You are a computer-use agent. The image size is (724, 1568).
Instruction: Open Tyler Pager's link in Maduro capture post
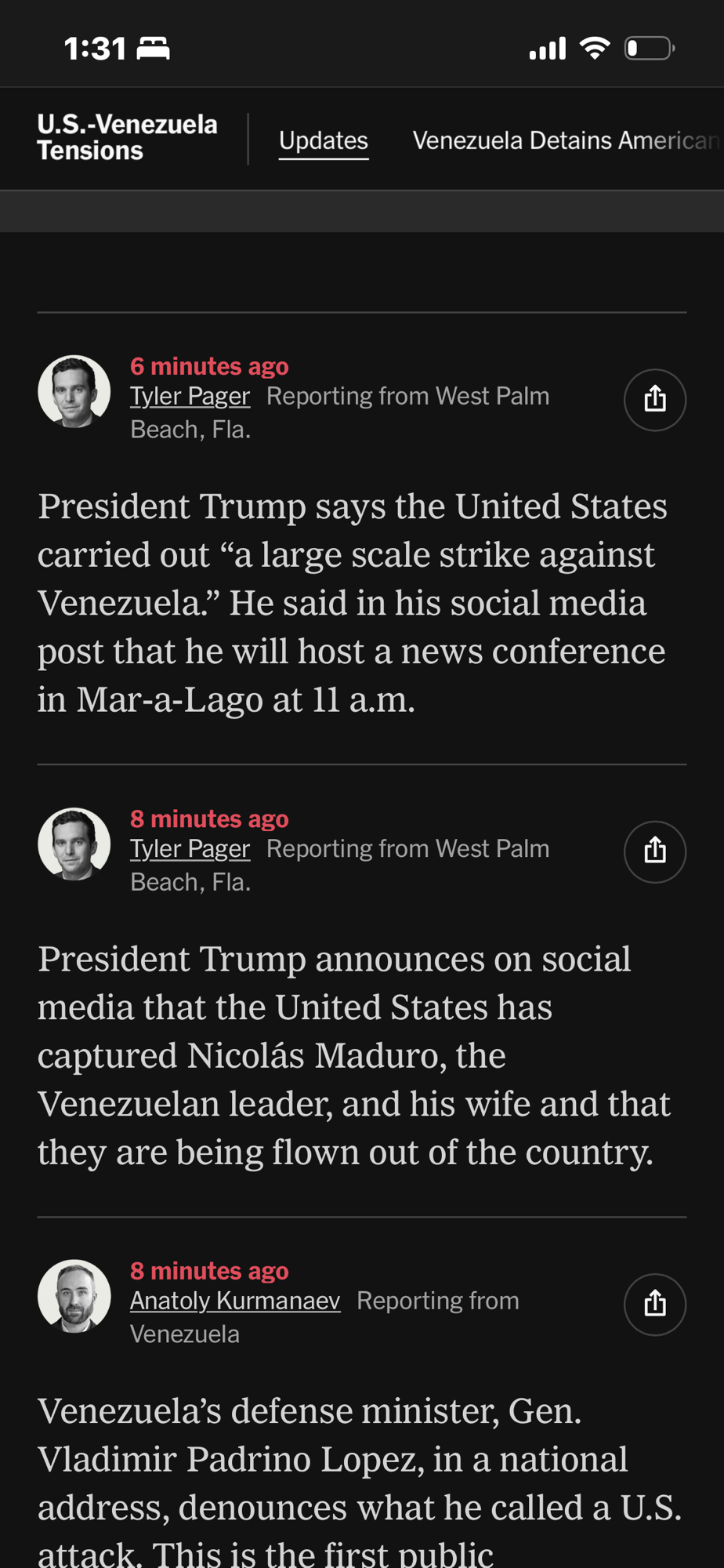pos(190,849)
